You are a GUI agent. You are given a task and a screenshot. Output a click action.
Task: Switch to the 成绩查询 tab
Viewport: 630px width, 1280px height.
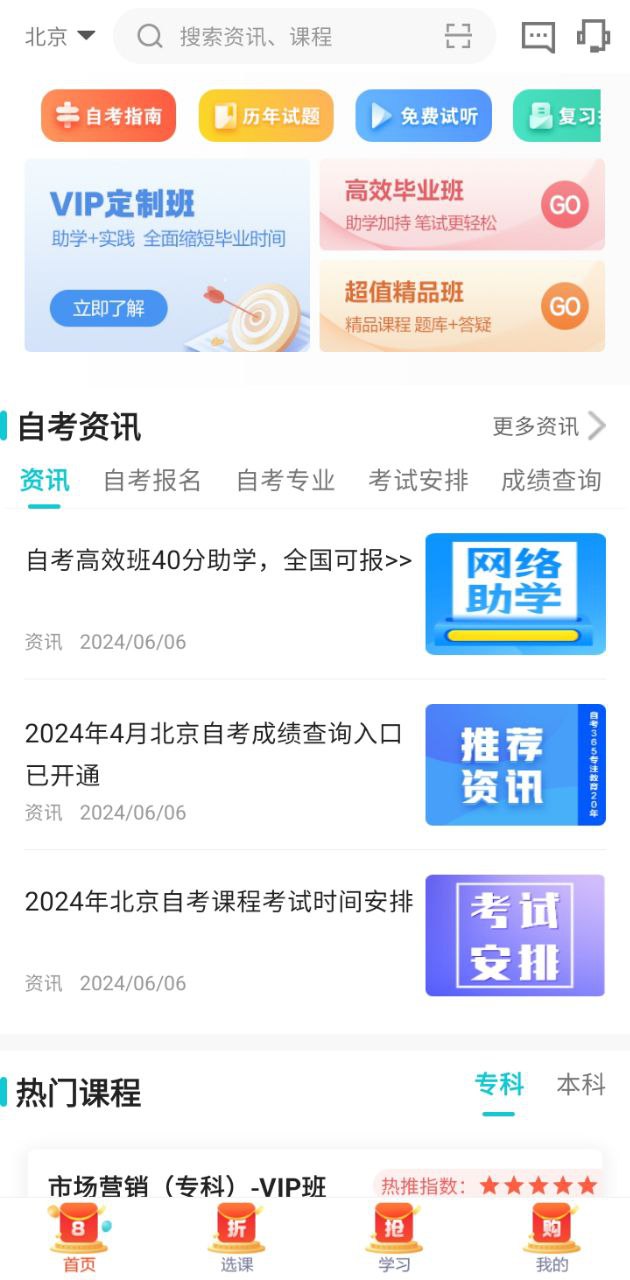(550, 481)
